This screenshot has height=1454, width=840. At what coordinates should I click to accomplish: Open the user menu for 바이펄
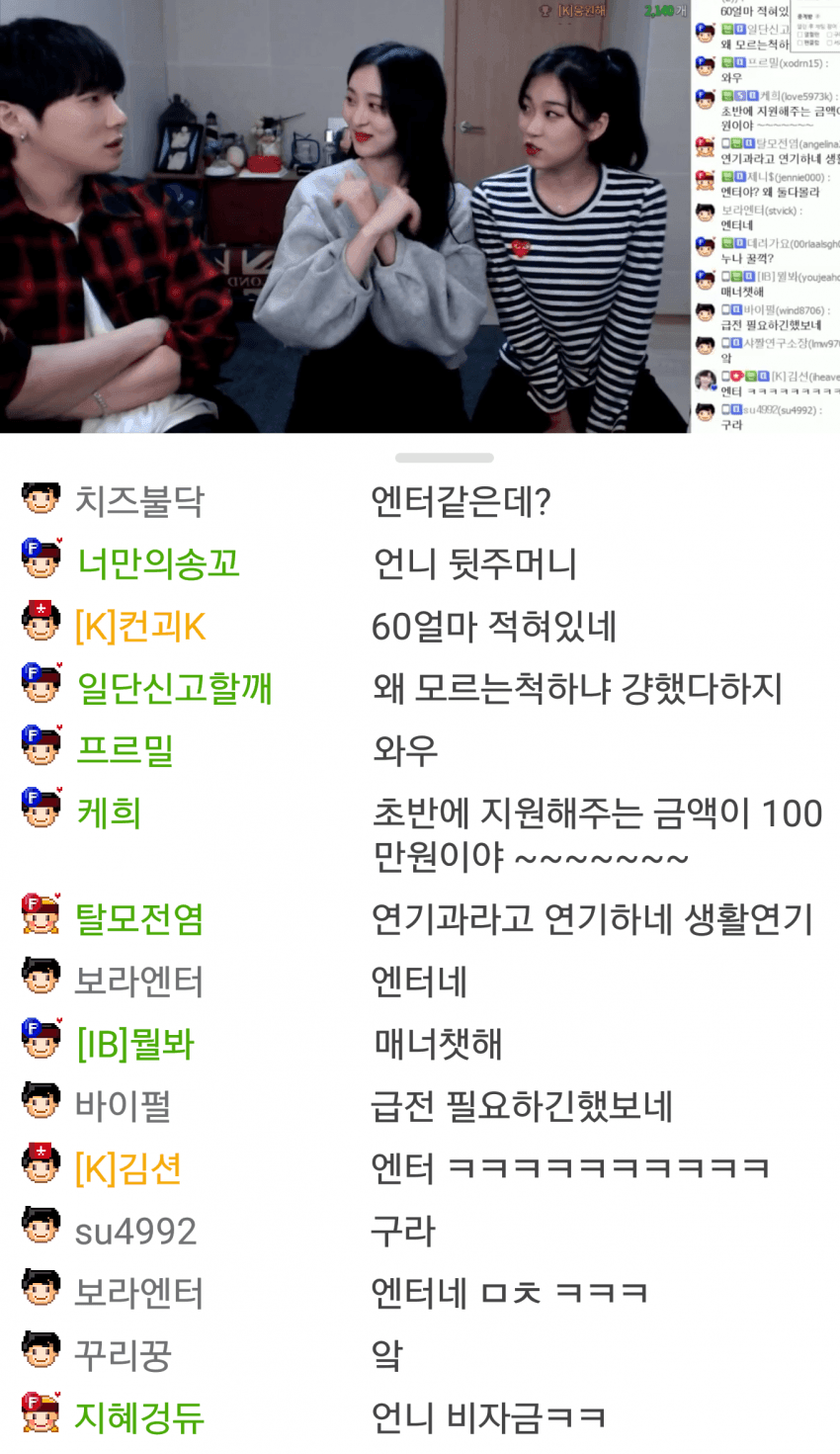123,1105
